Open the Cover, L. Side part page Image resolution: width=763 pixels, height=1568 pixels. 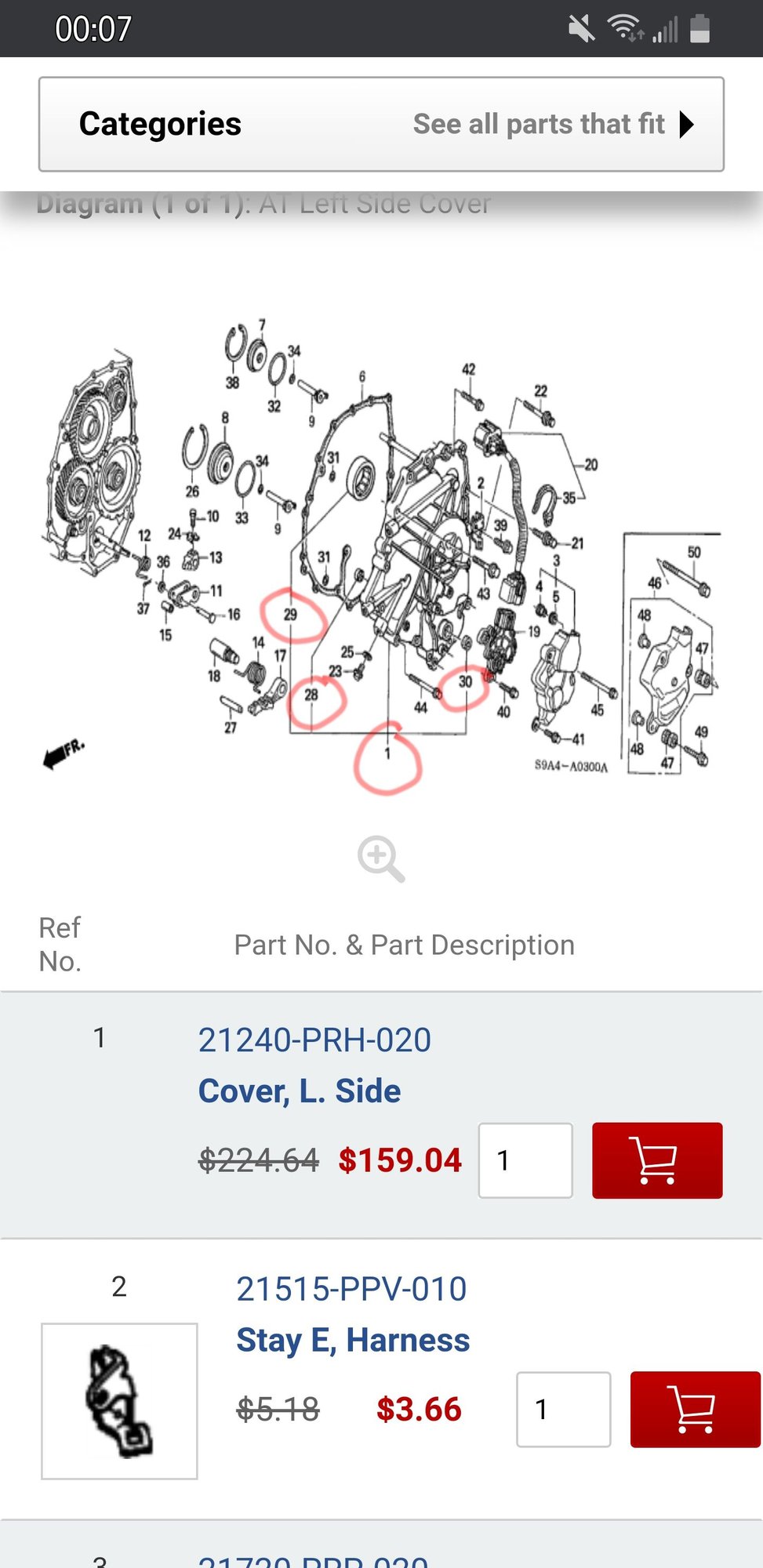[300, 1091]
